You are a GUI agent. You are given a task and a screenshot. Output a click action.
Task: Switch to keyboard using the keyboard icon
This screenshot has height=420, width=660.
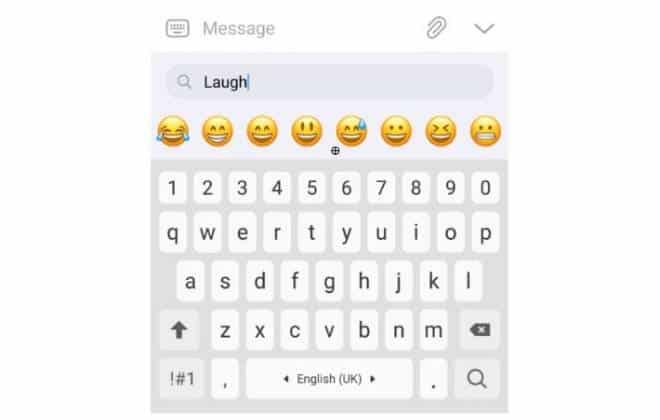177,28
